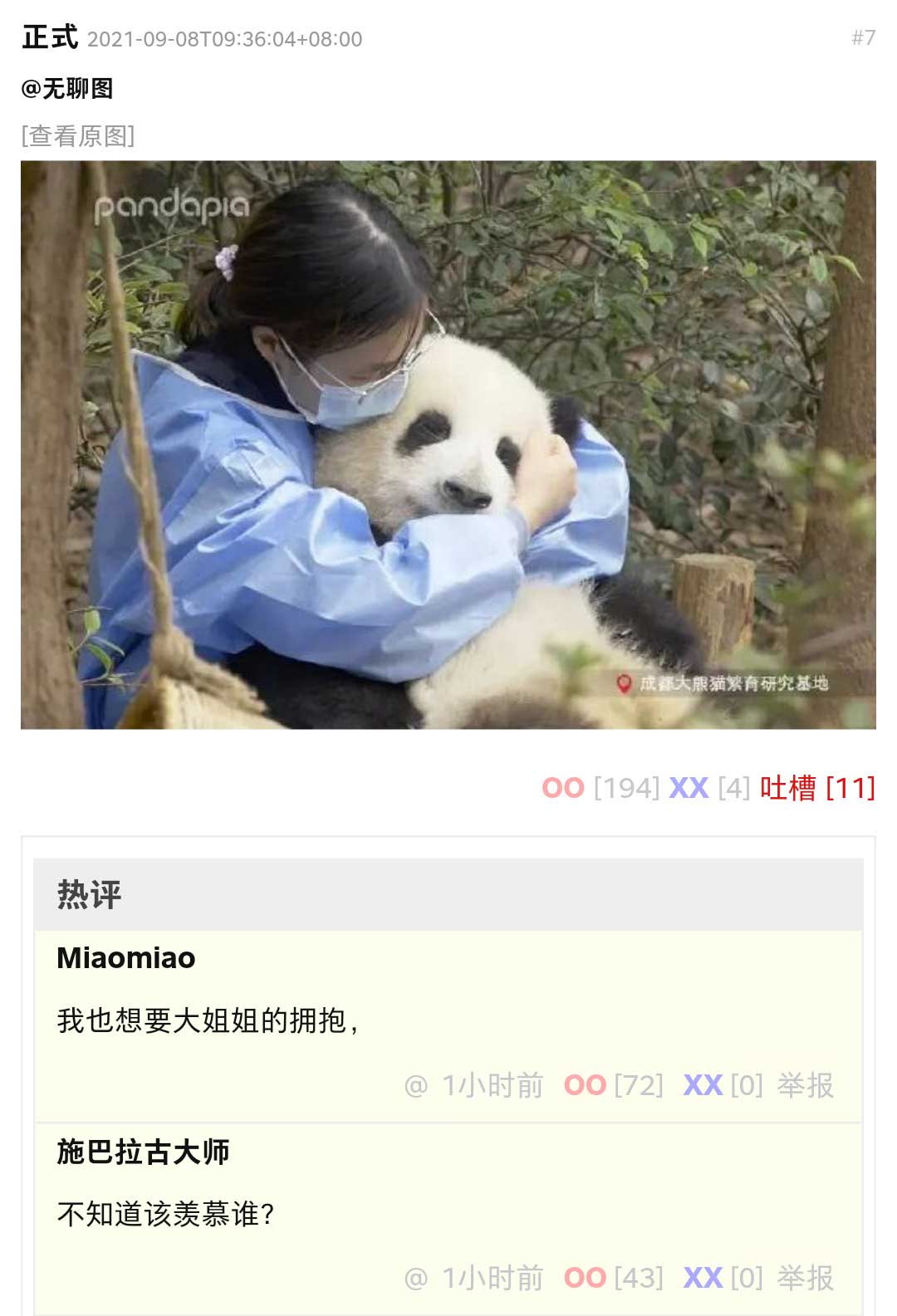Viewport: 897px width, 1316px height.
Task: Downvote 施巴拉古大师's comment with XX [0]
Action: tap(703, 1278)
